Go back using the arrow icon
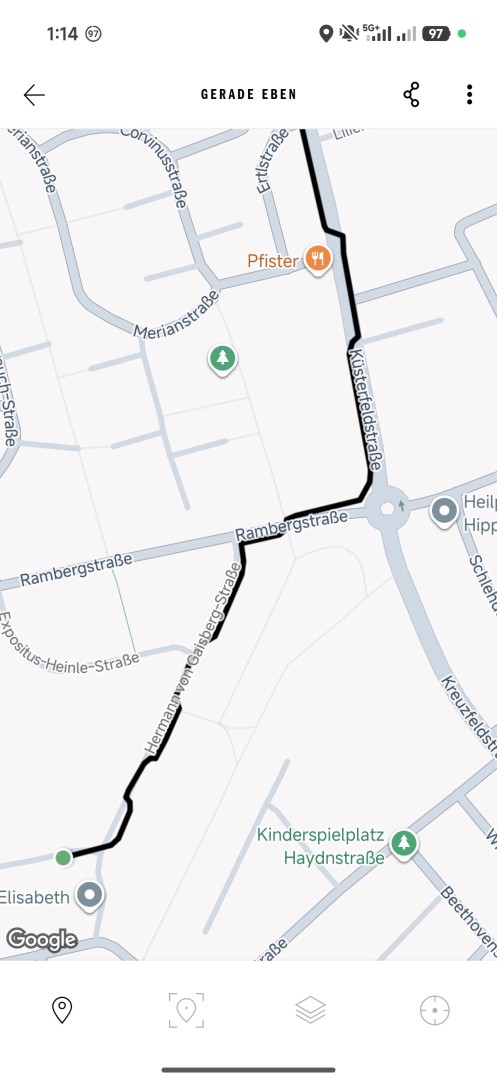 pos(34,94)
